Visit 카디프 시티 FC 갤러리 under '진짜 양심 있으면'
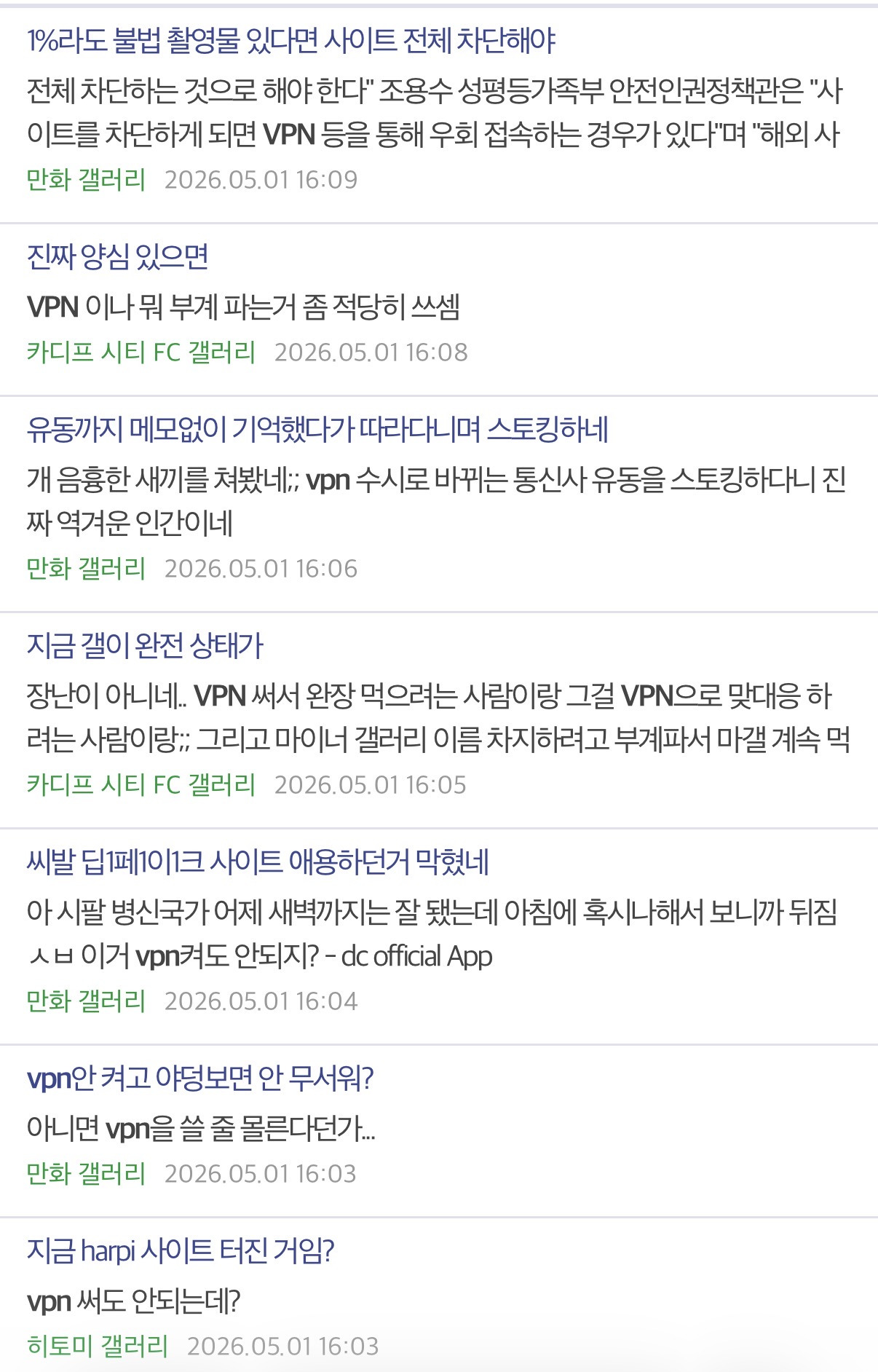Screen dimensions: 878x1372 pos(141,352)
